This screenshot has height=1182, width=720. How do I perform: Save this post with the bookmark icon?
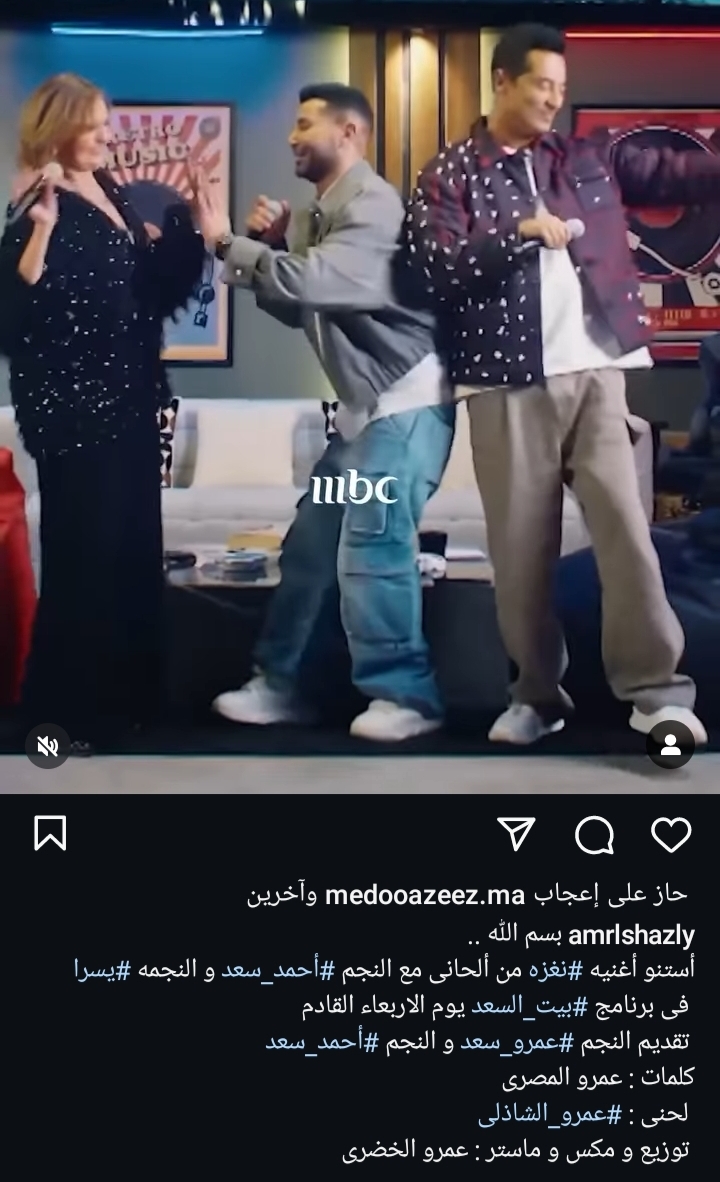(x=50, y=834)
